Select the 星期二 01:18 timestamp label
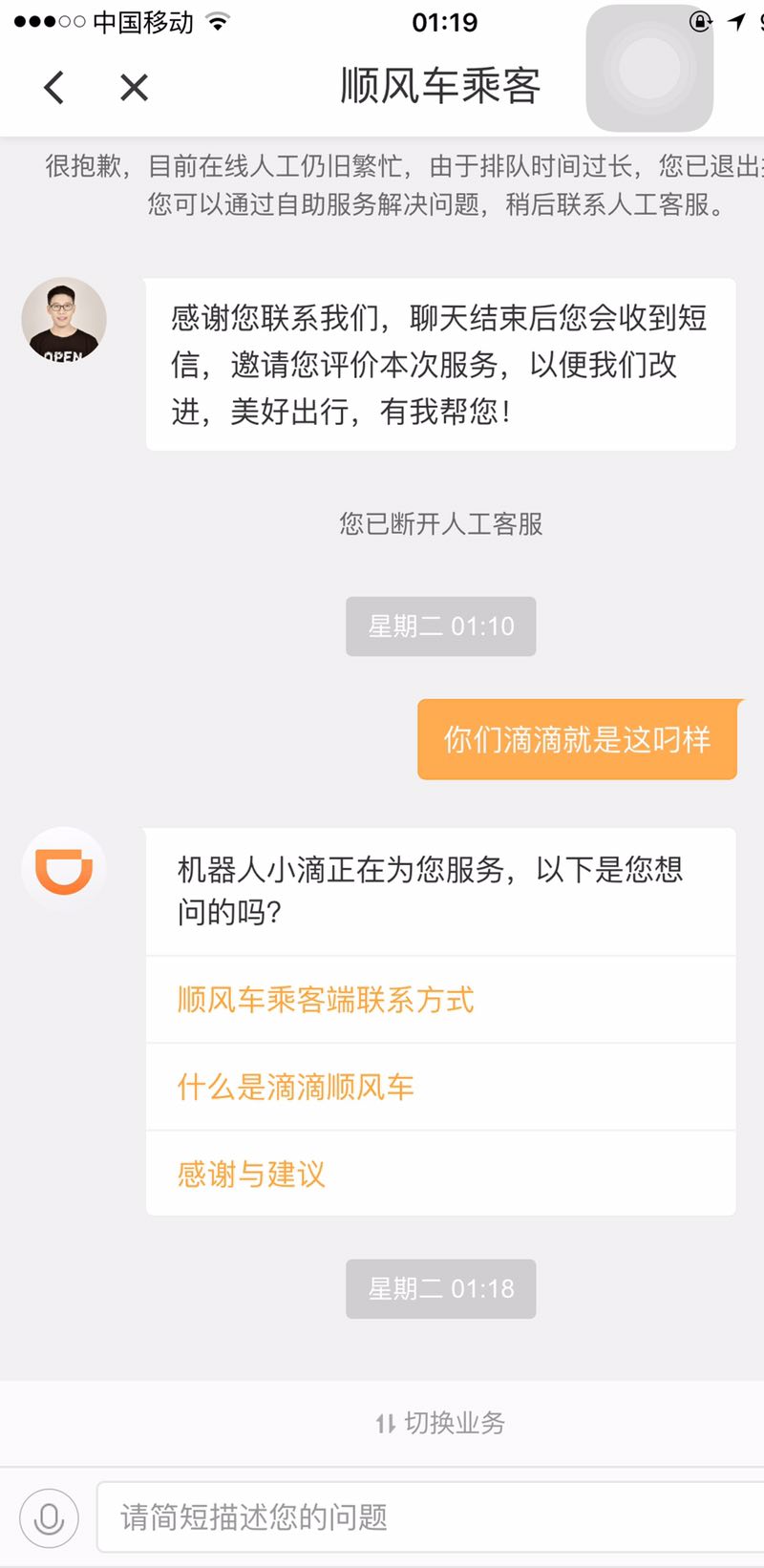This screenshot has height=1568, width=764. point(440,1288)
